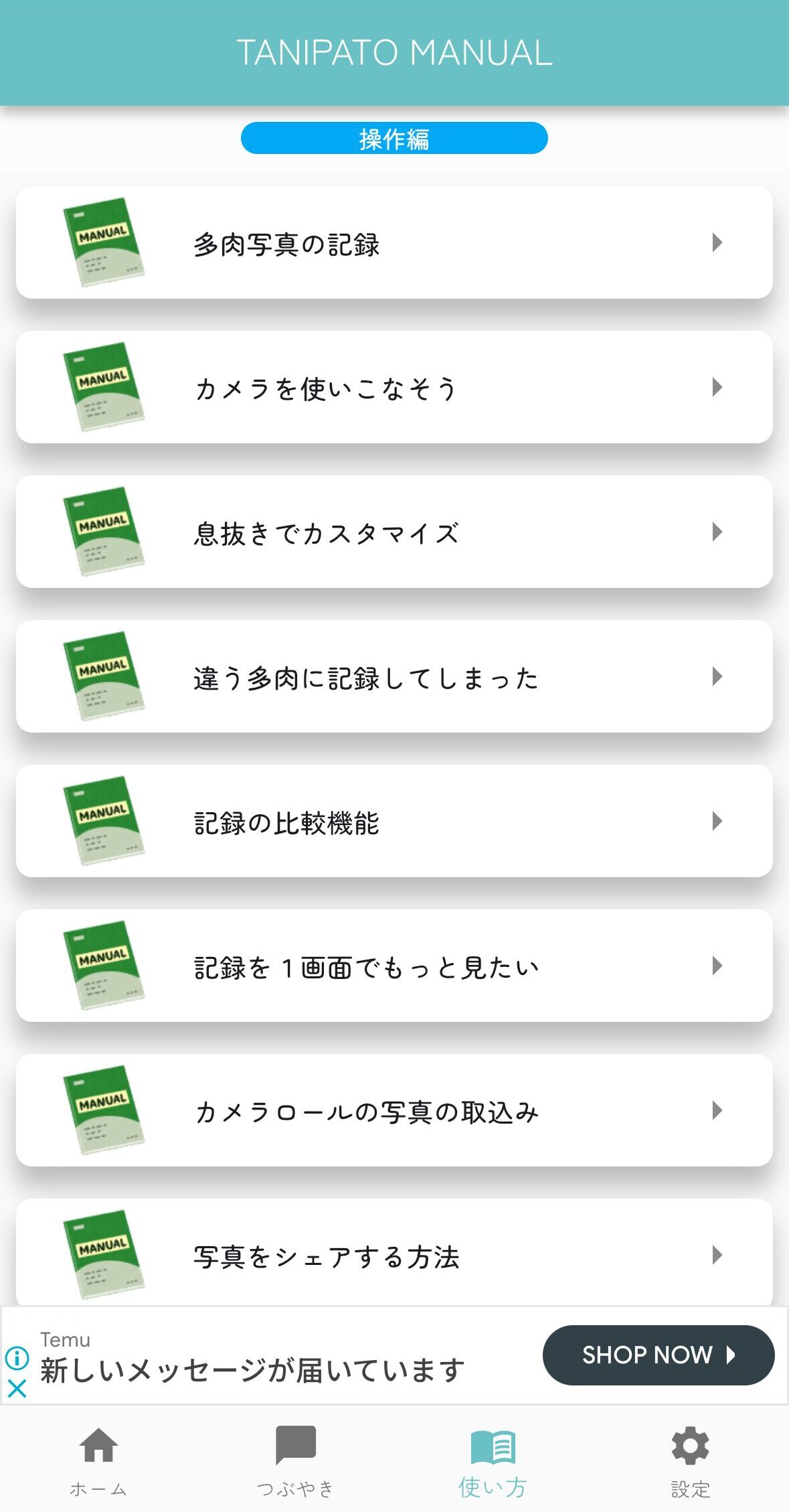Open 写真をシェアする方法 manual
This screenshot has width=789, height=1512.
(x=394, y=1252)
